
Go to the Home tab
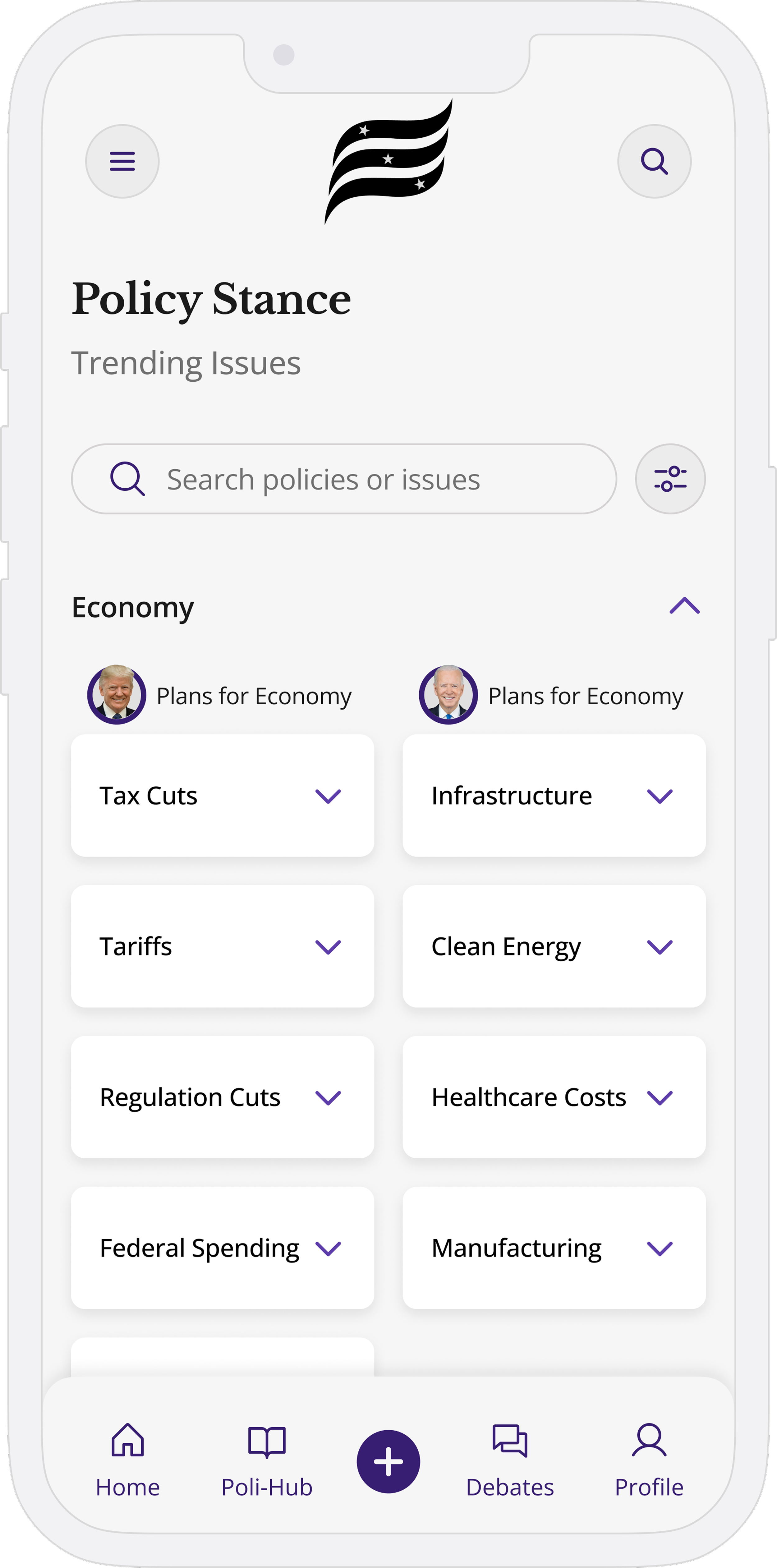(128, 1460)
